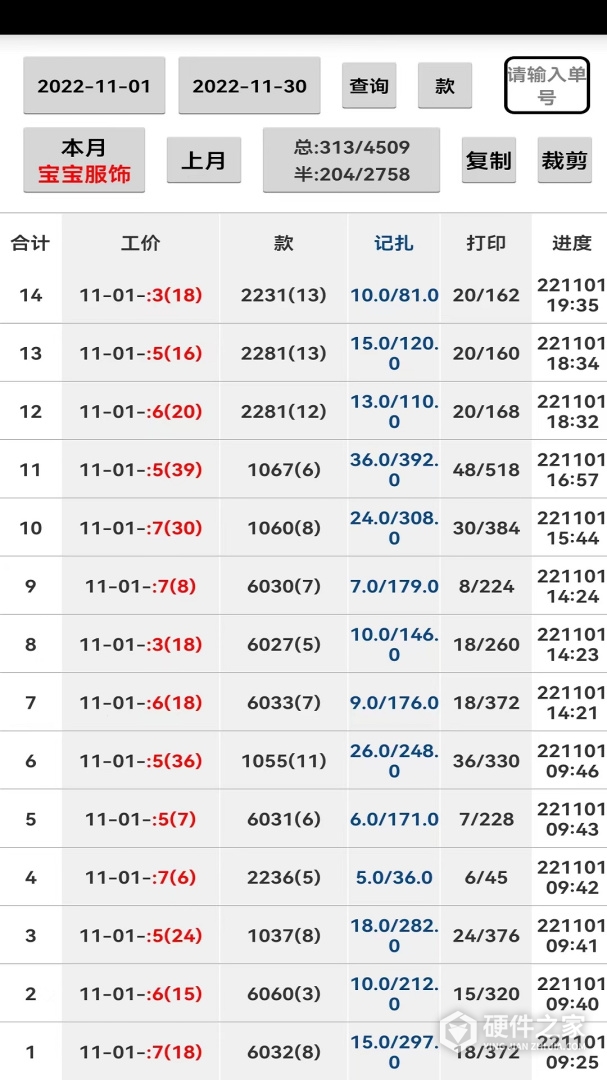Viewport: 607px width, 1080px height.
Task: Open the start date 2022-11-01 picker
Action: click(94, 86)
